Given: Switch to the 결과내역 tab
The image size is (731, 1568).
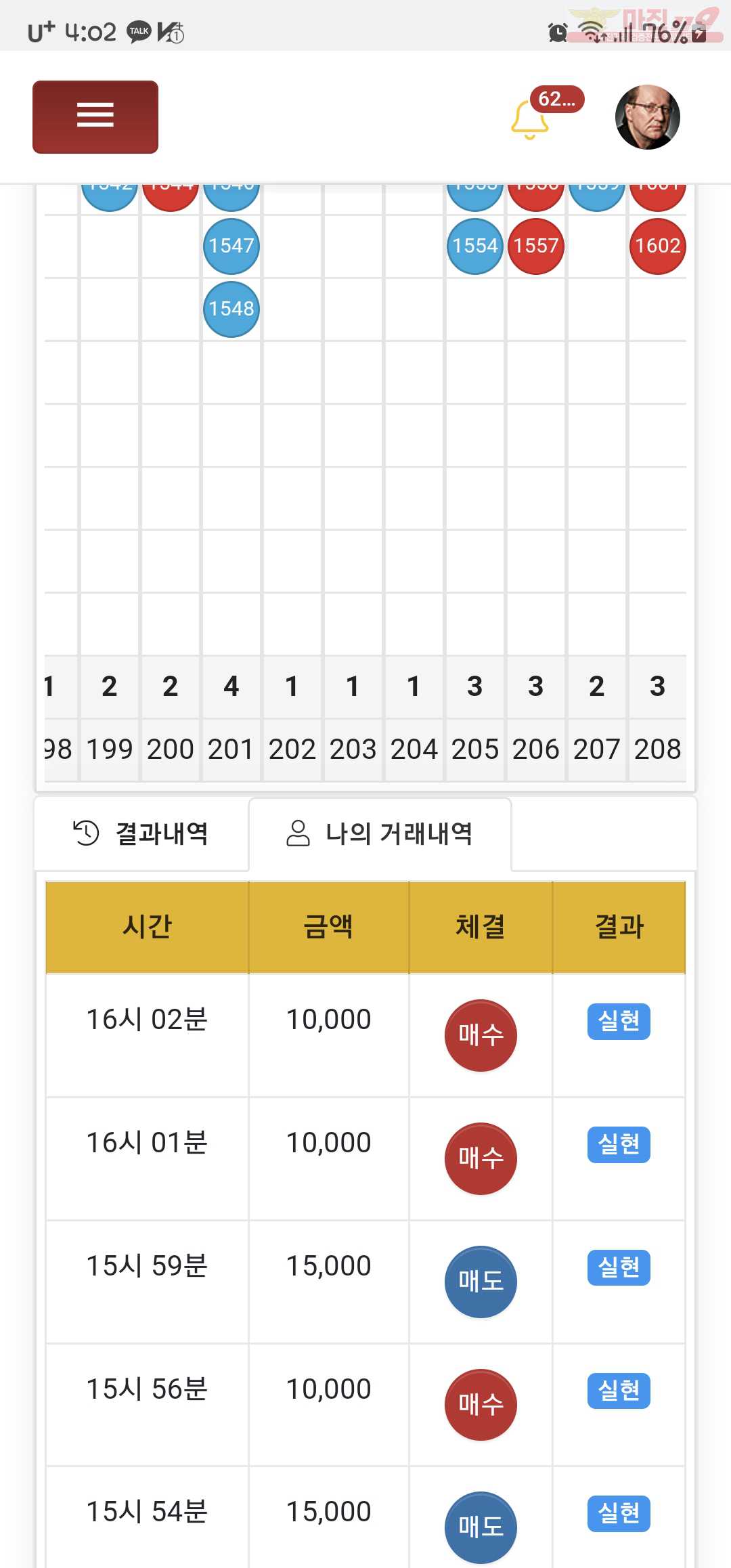Looking at the screenshot, I should click(141, 833).
